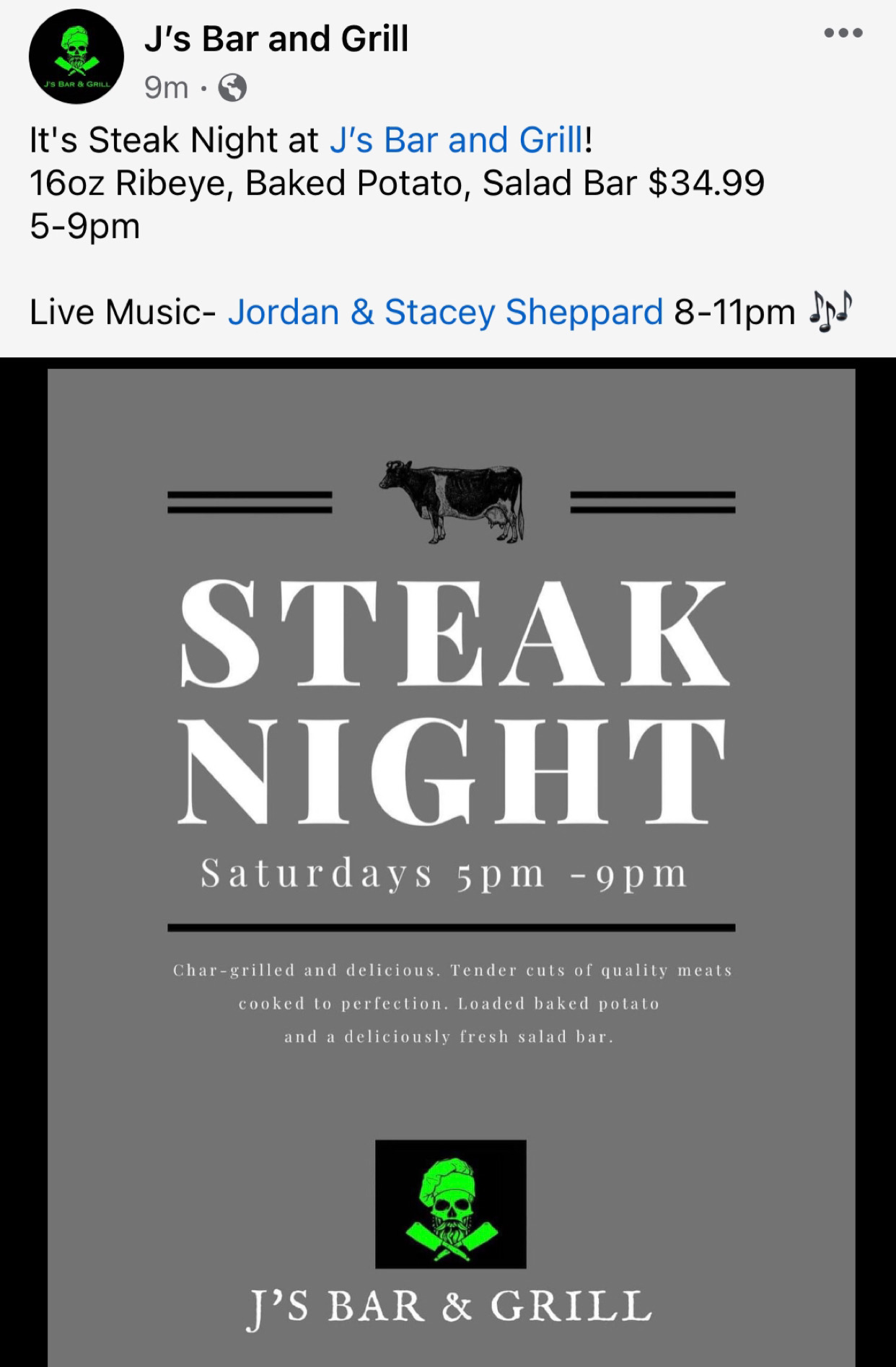This screenshot has width=896, height=1367.
Task: Open the post's three-dot options menu
Action: (843, 33)
